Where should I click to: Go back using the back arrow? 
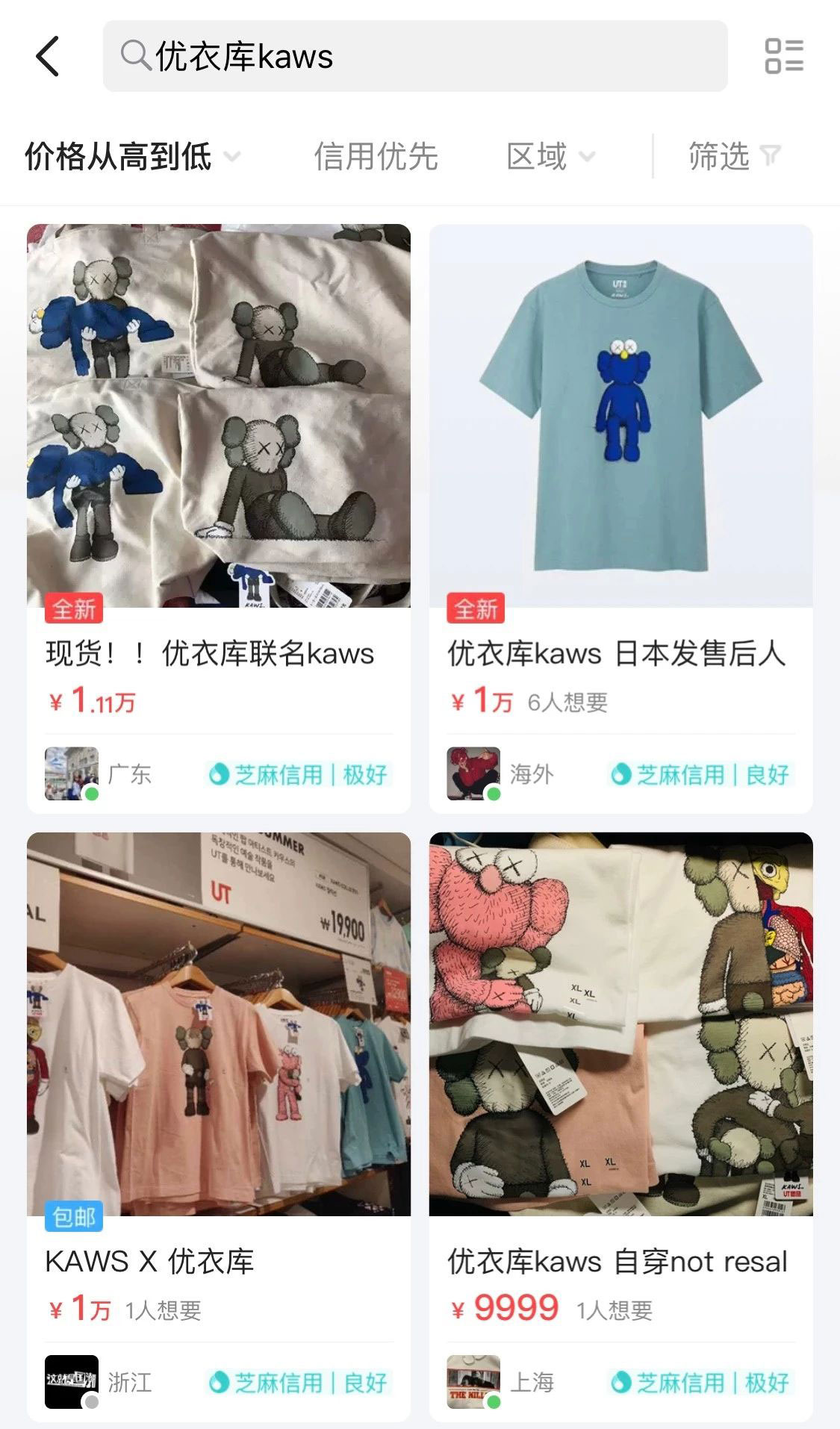click(48, 57)
